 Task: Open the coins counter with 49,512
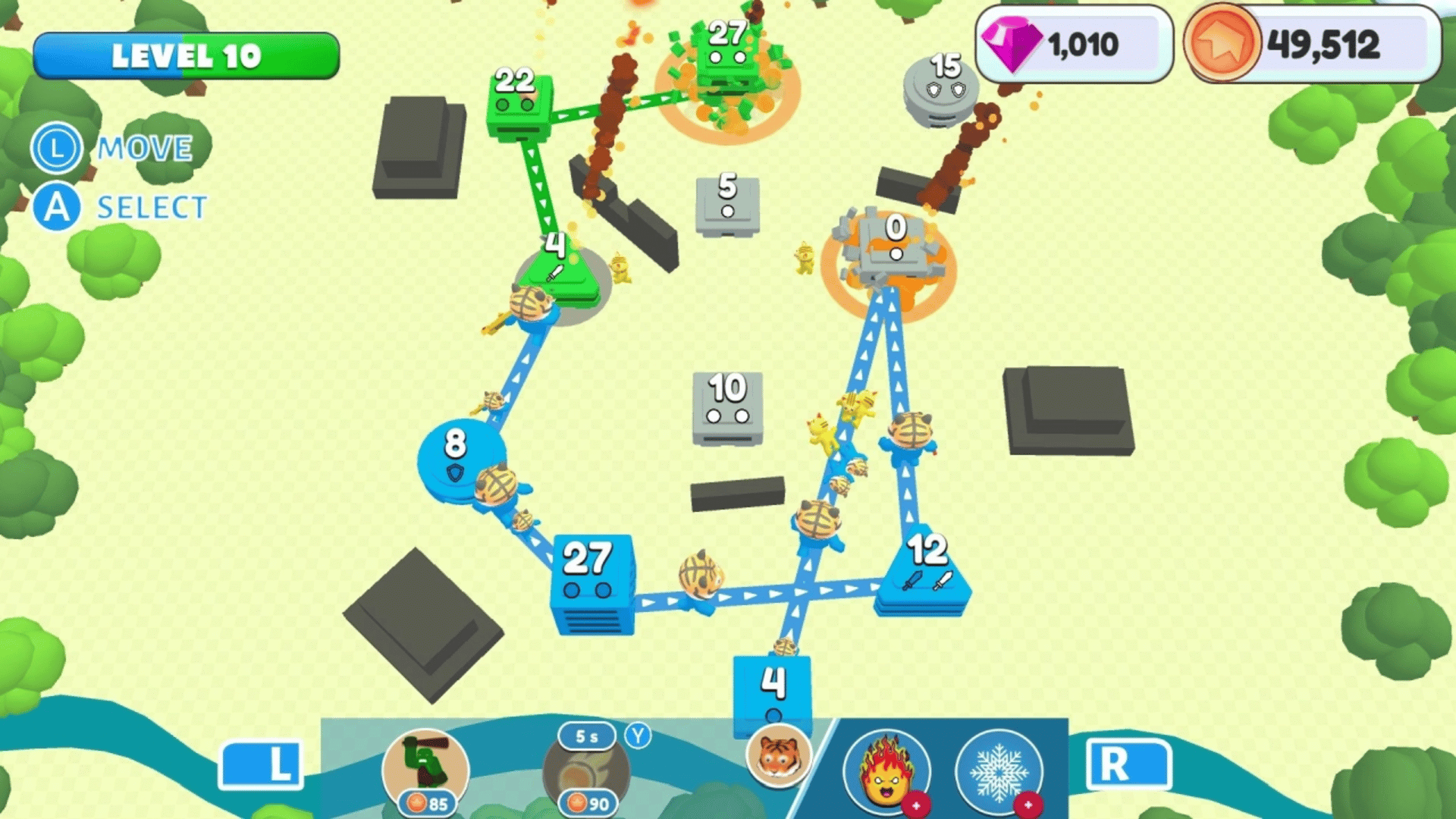[x=1312, y=44]
